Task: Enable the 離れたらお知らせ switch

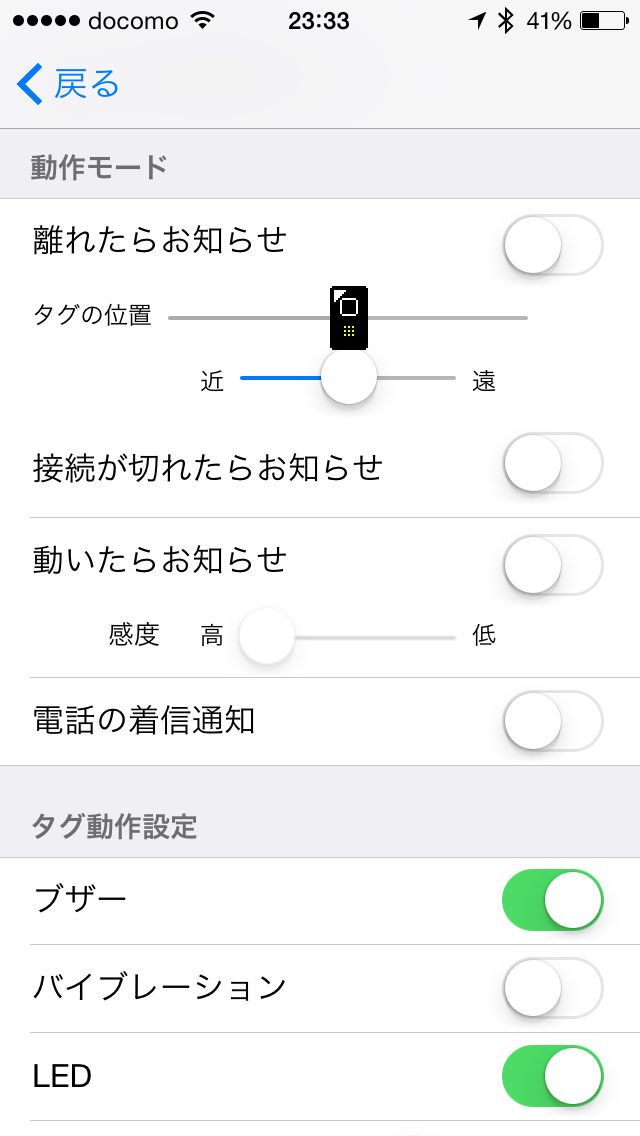Action: pyautogui.click(x=553, y=245)
